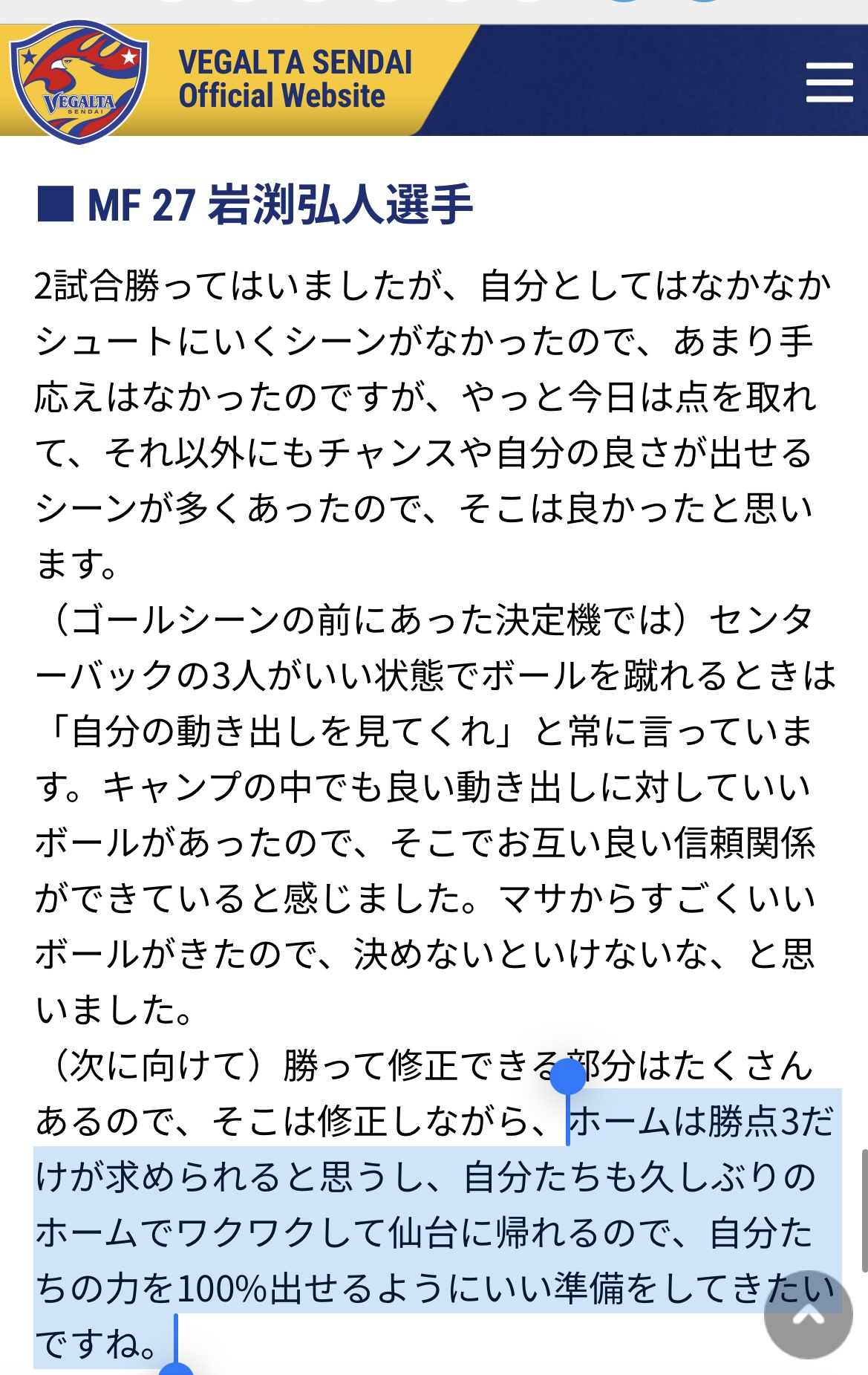The width and height of the screenshot is (868, 1375).
Task: Open the hamburger navigation menu
Action: [829, 82]
